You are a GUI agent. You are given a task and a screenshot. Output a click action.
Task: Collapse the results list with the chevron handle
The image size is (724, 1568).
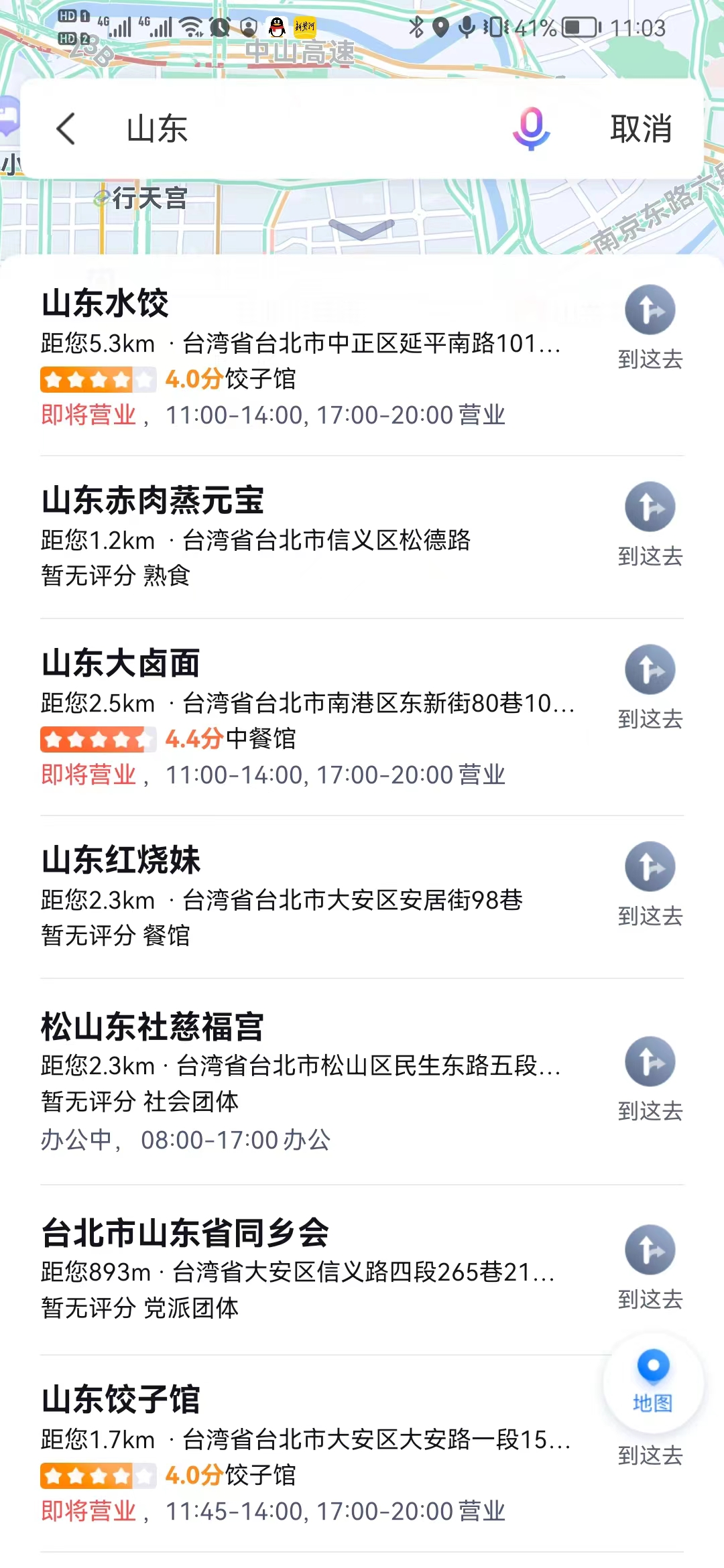point(362,229)
